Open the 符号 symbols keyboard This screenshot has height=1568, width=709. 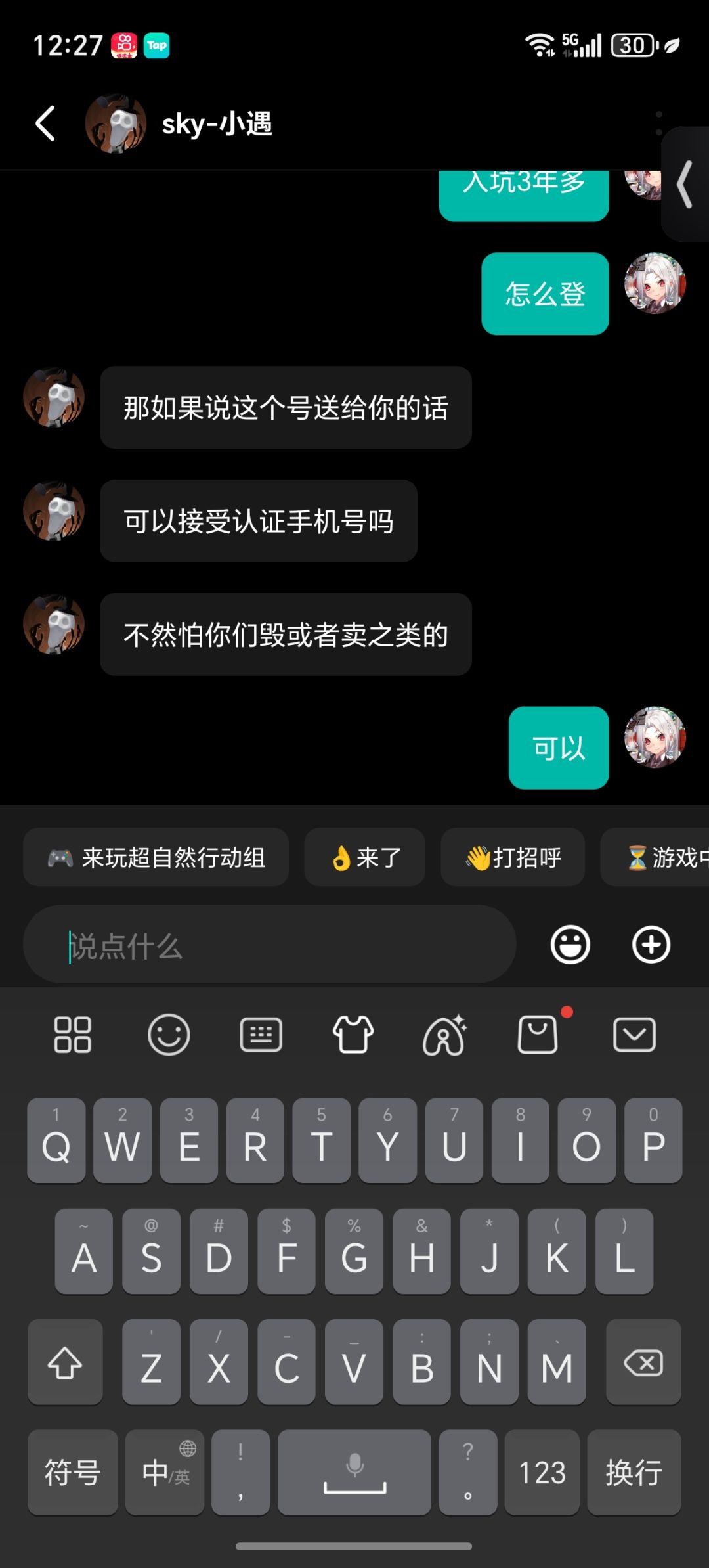pos(72,1472)
